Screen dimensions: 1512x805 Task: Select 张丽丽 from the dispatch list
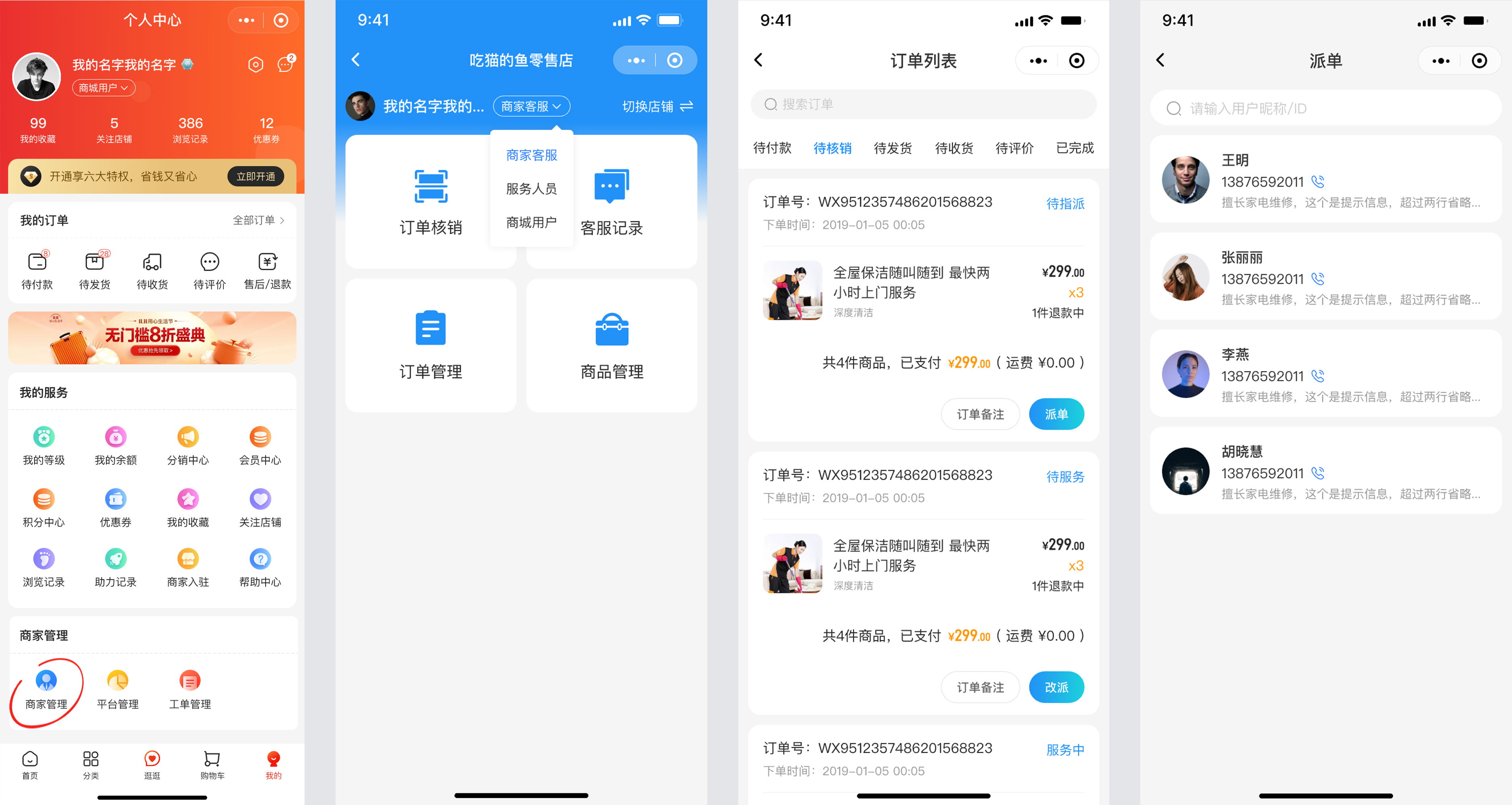point(1325,277)
